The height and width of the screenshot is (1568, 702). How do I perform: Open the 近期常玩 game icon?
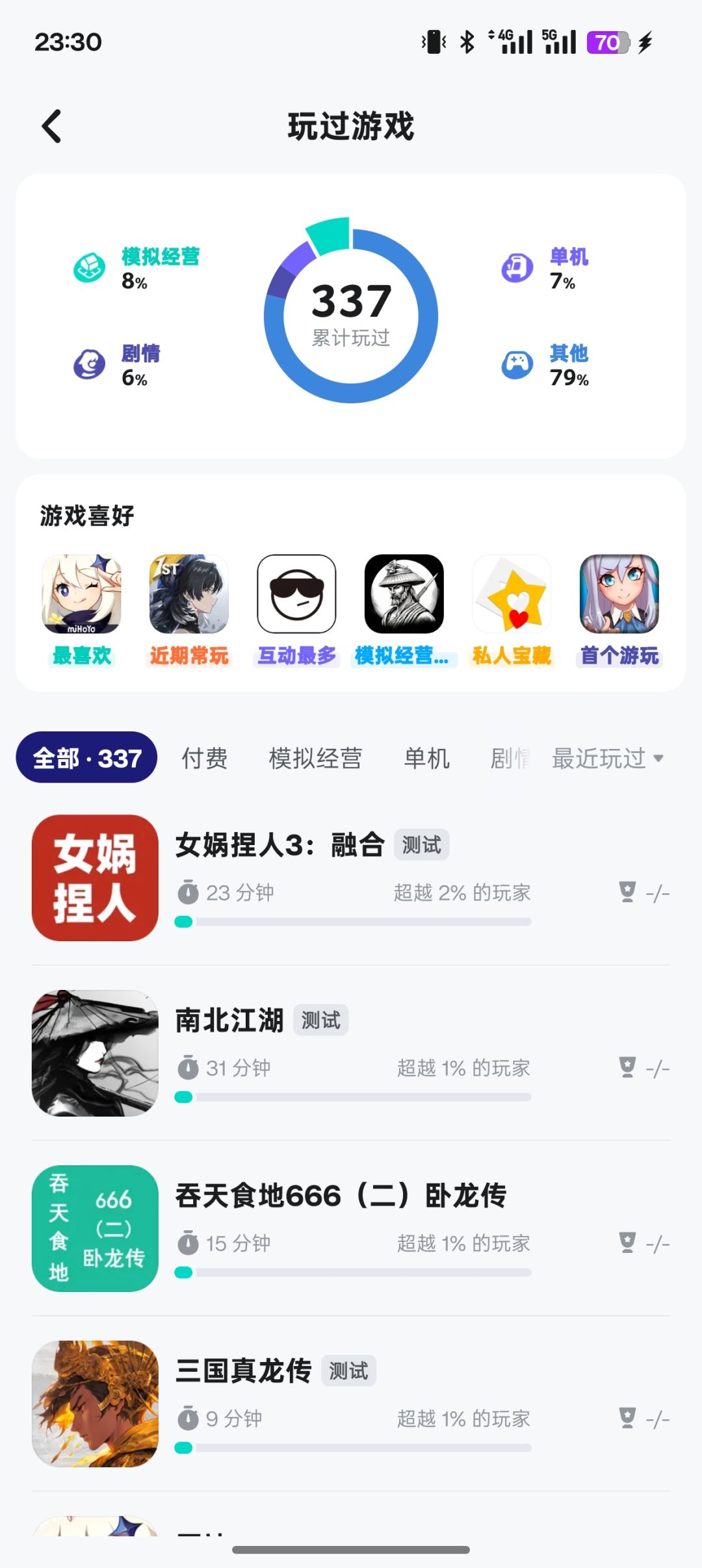point(189,594)
